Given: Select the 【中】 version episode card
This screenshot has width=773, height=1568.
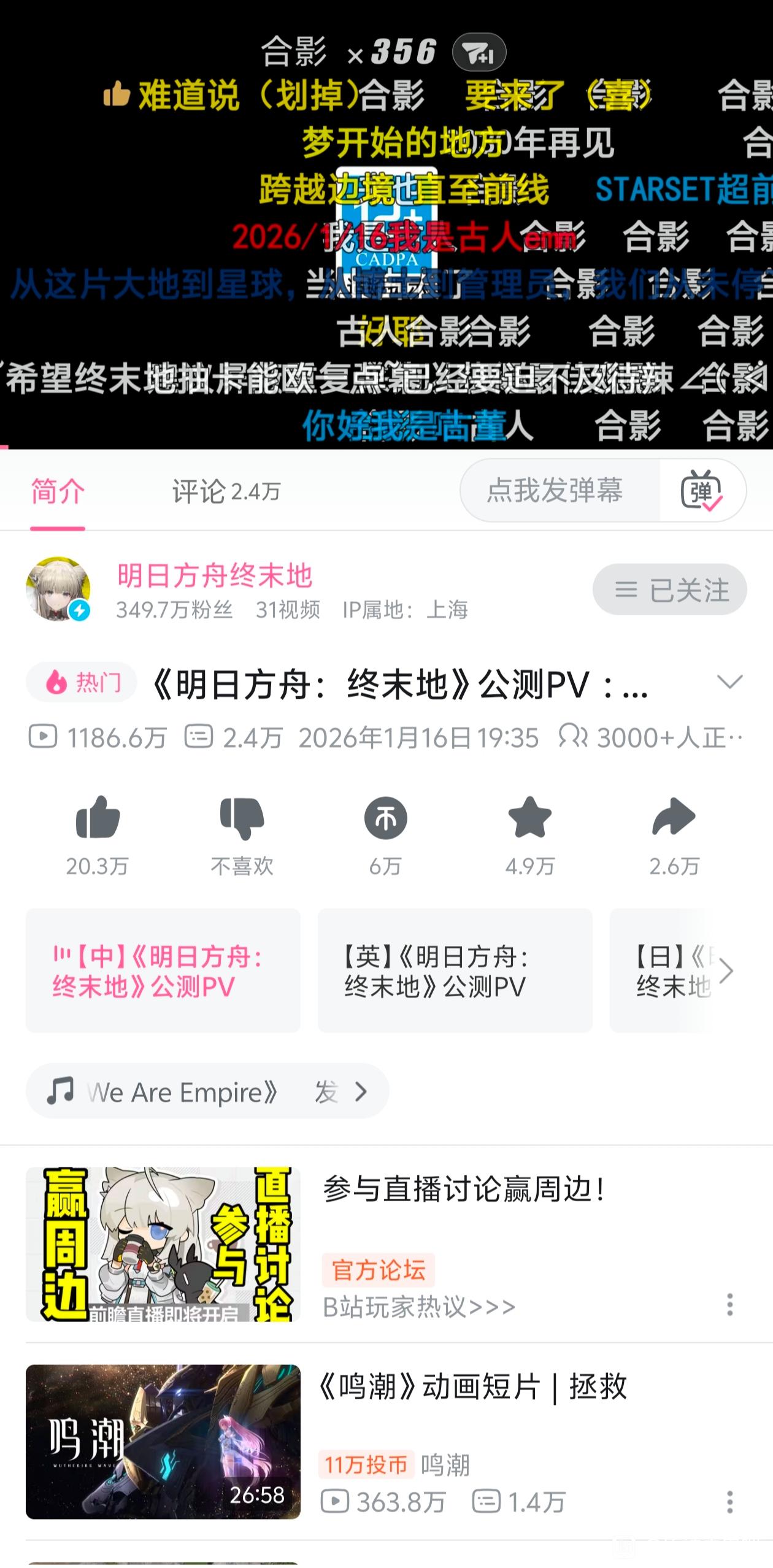Looking at the screenshot, I should tap(163, 970).
